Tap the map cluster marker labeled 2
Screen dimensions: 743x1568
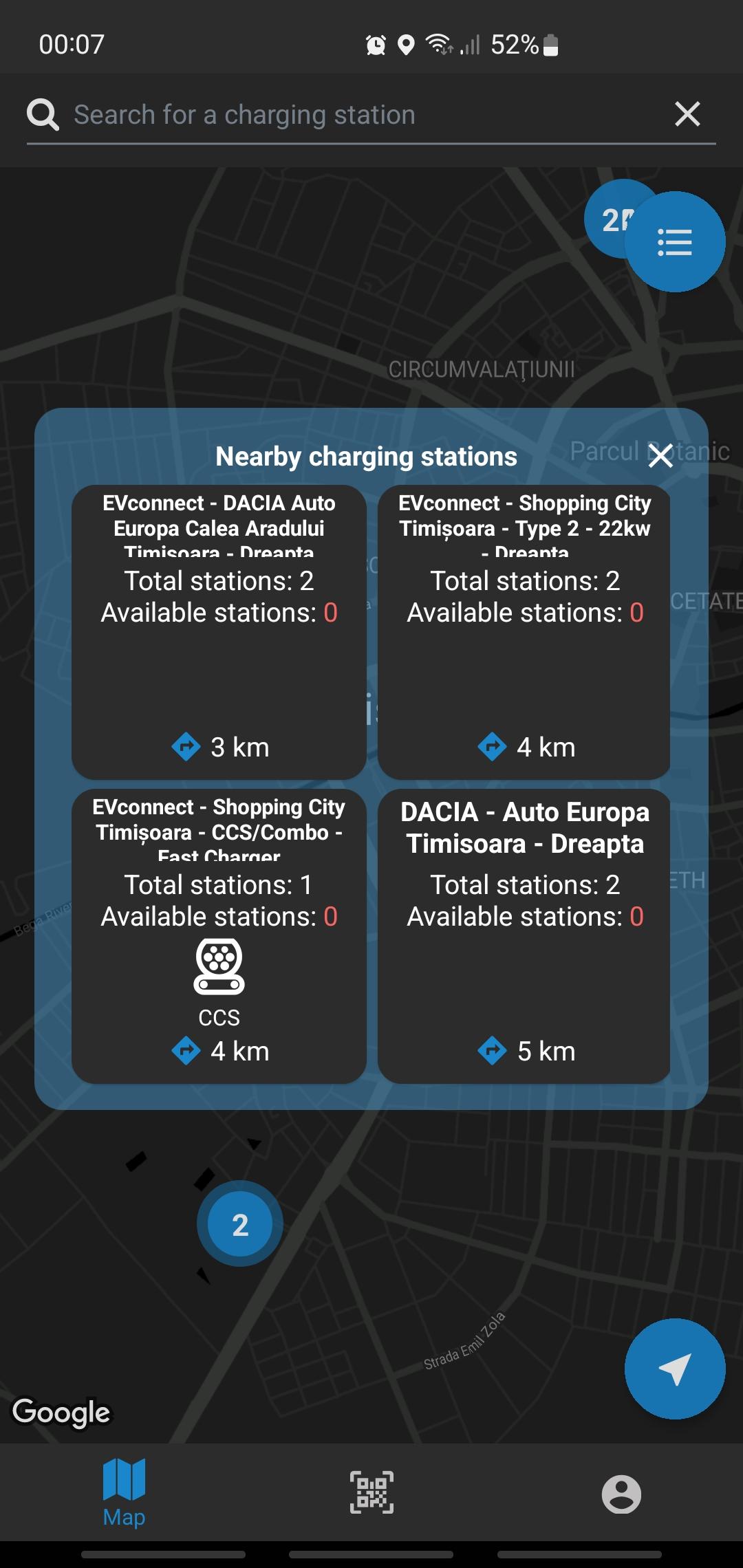coord(239,1224)
